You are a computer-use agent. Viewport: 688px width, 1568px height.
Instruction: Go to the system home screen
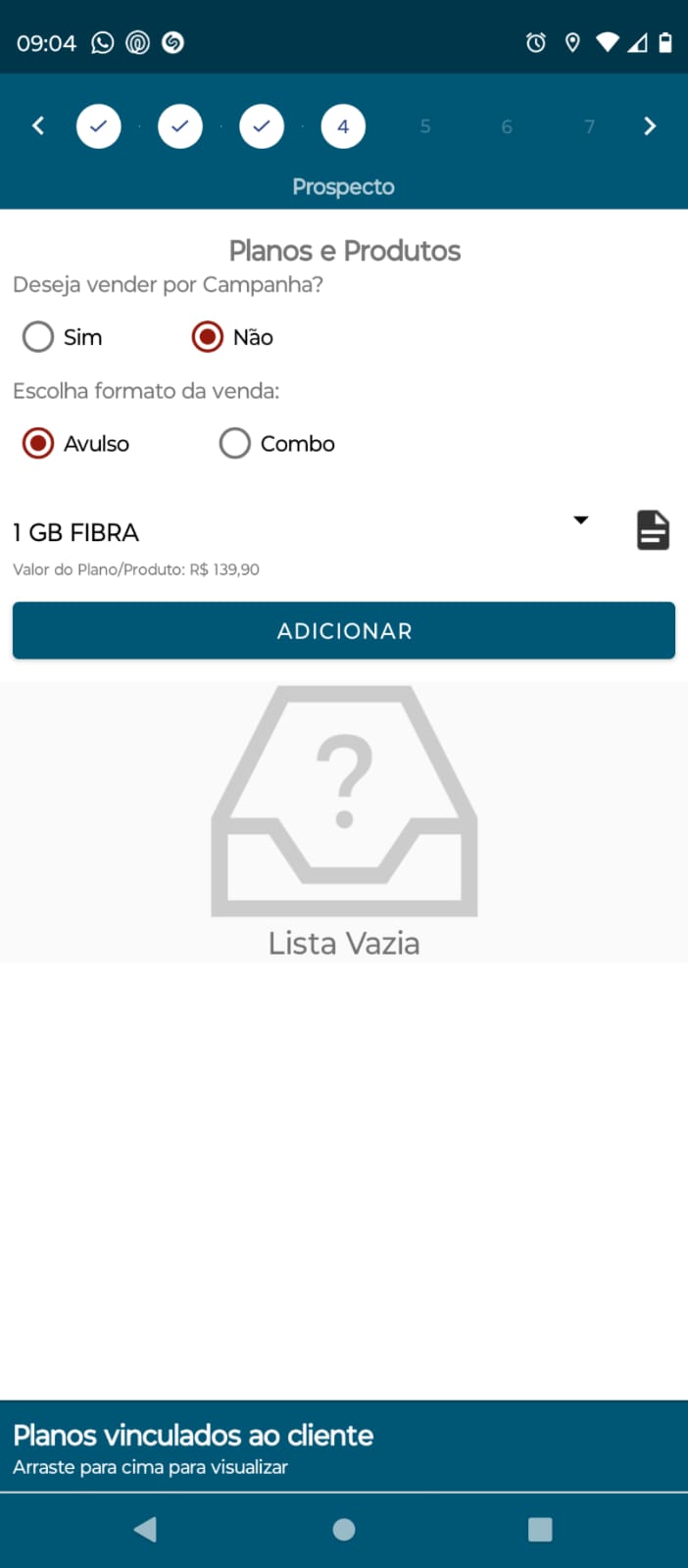click(x=344, y=1529)
